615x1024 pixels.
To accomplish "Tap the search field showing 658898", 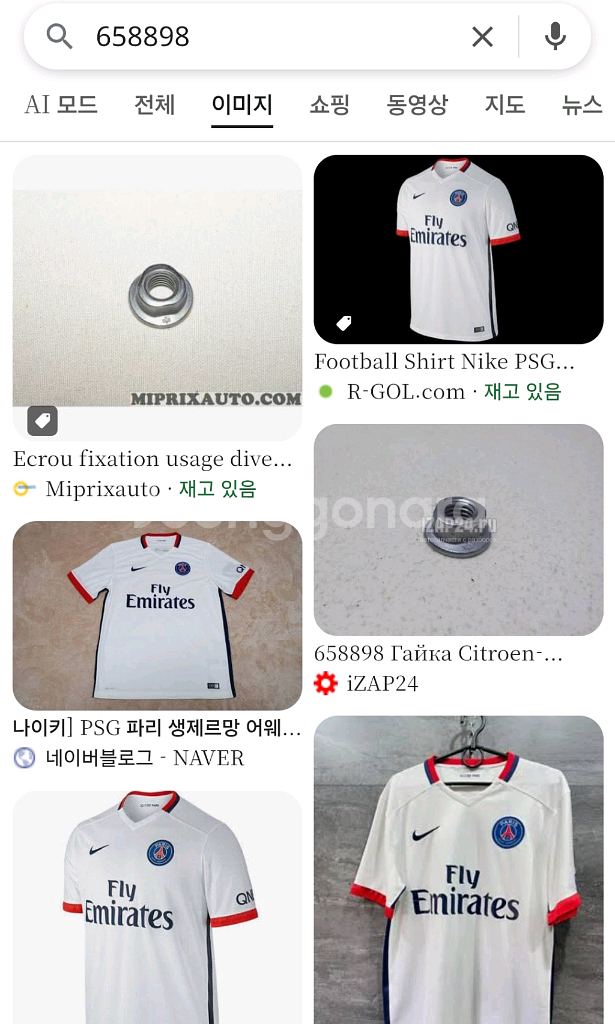I will pyautogui.click(x=270, y=37).
